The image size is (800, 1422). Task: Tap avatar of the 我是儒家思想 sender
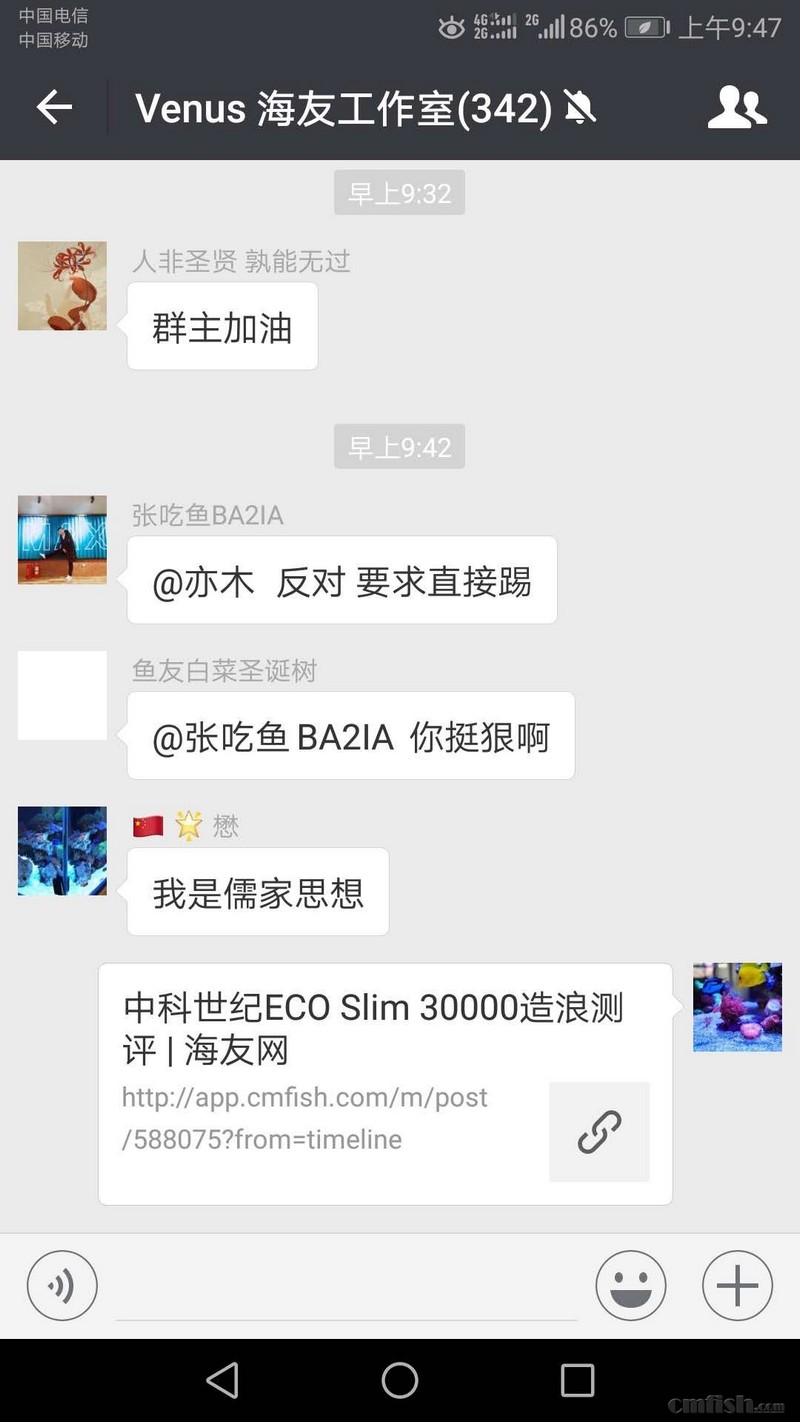[x=62, y=851]
